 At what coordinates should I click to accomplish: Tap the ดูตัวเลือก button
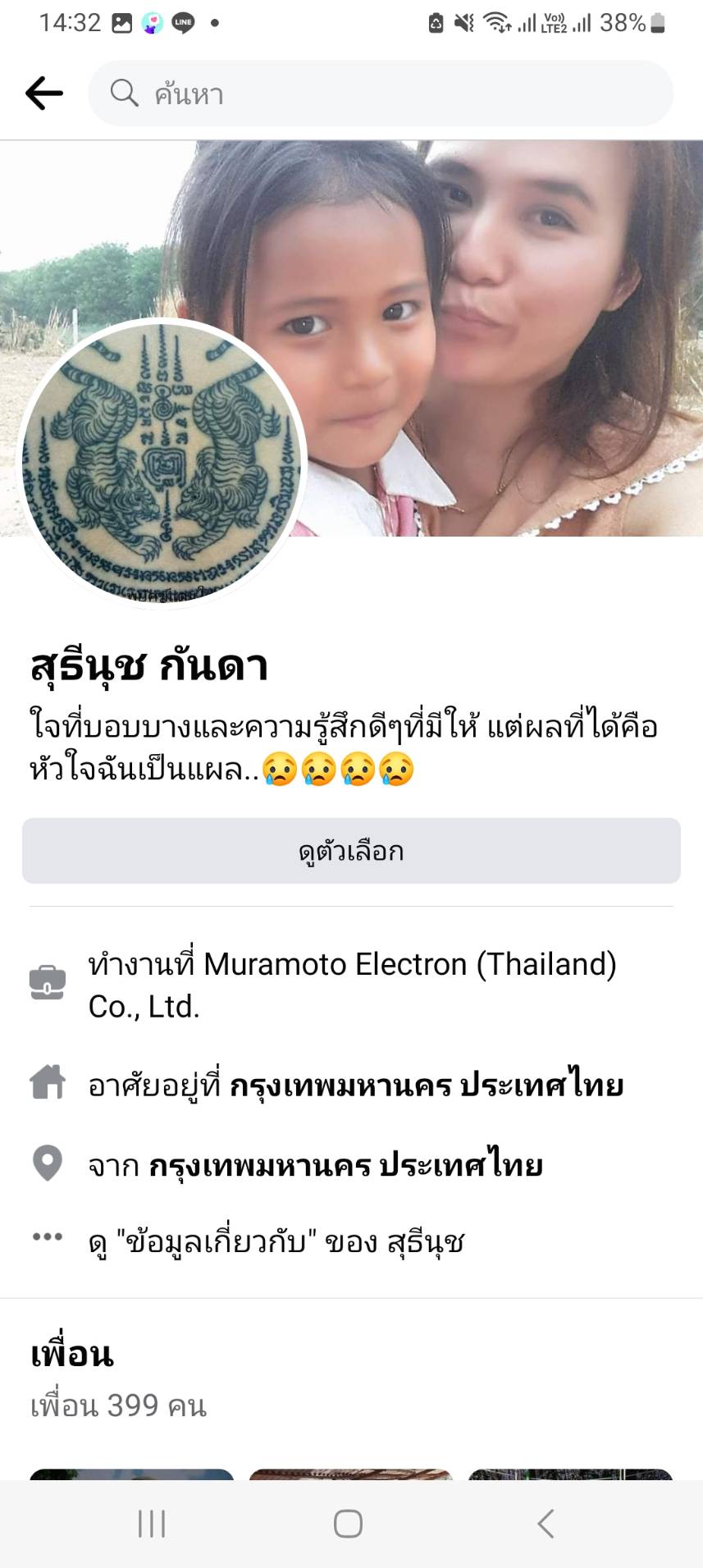coord(351,851)
